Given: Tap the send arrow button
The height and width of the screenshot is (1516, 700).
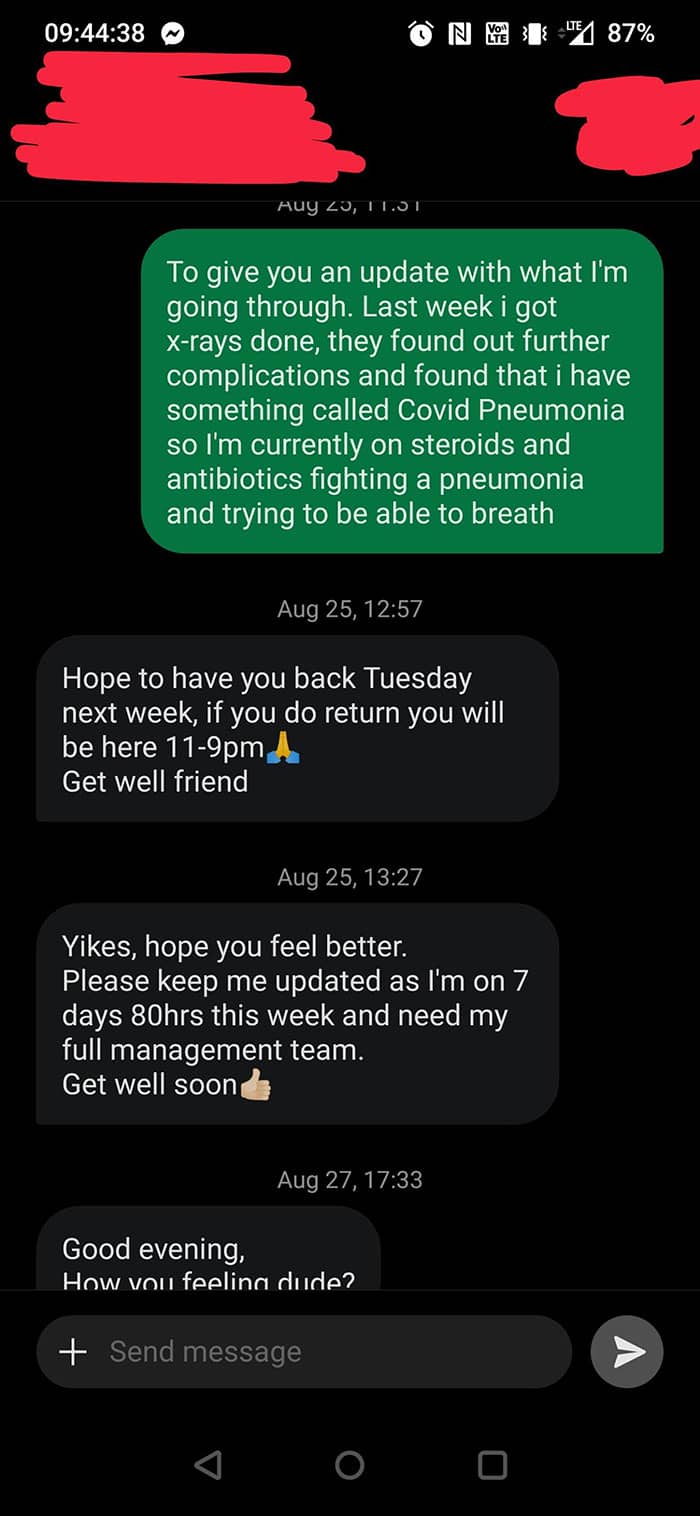Looking at the screenshot, I should pos(627,1352).
